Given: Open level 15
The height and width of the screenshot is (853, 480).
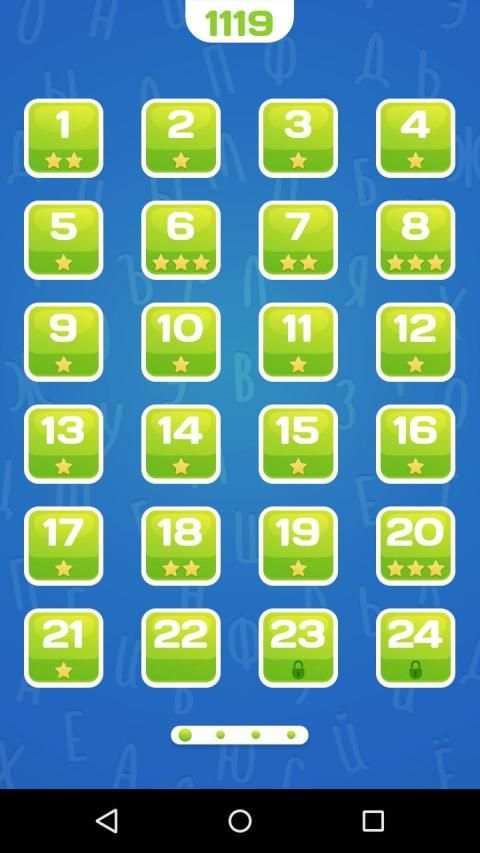Looking at the screenshot, I should click(x=298, y=444).
